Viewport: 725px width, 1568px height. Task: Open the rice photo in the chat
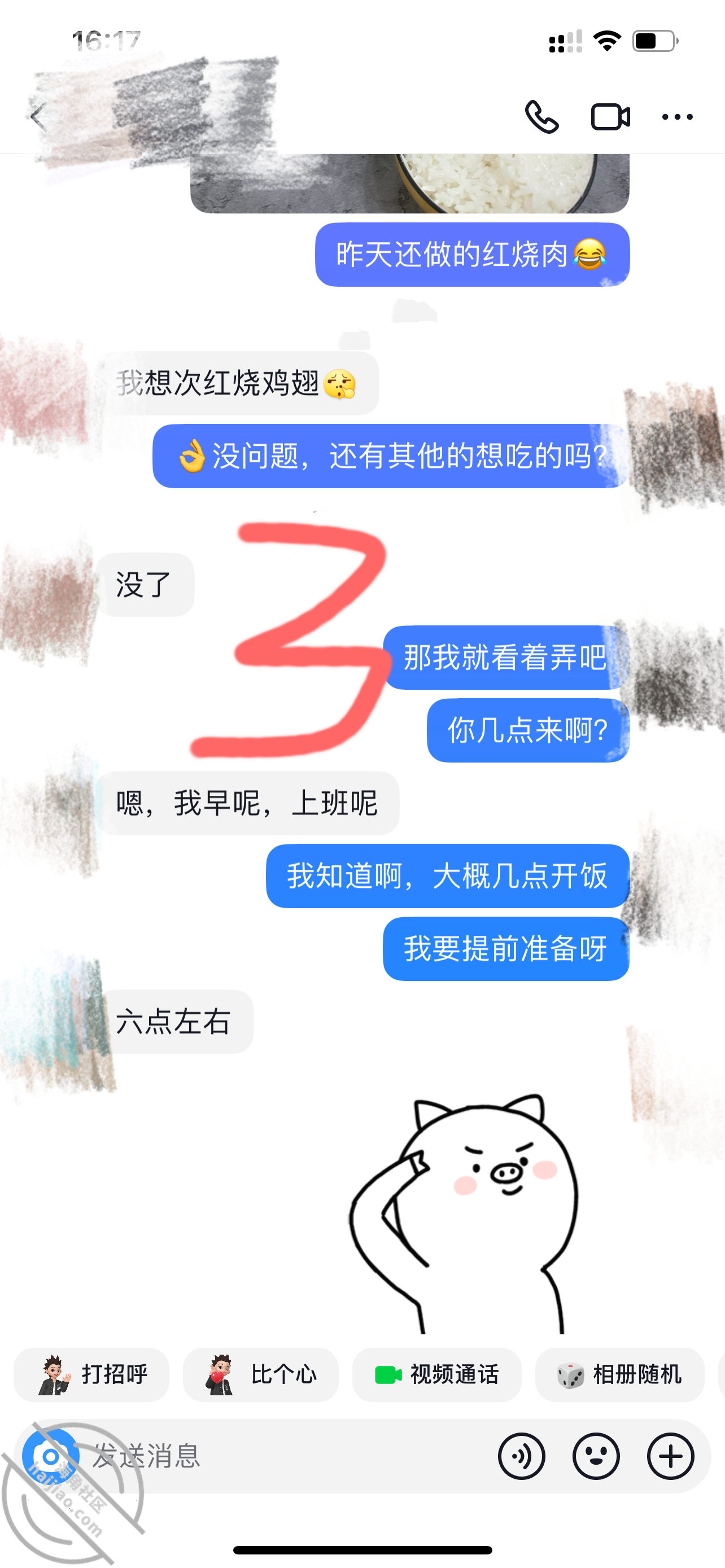pyautogui.click(x=409, y=183)
